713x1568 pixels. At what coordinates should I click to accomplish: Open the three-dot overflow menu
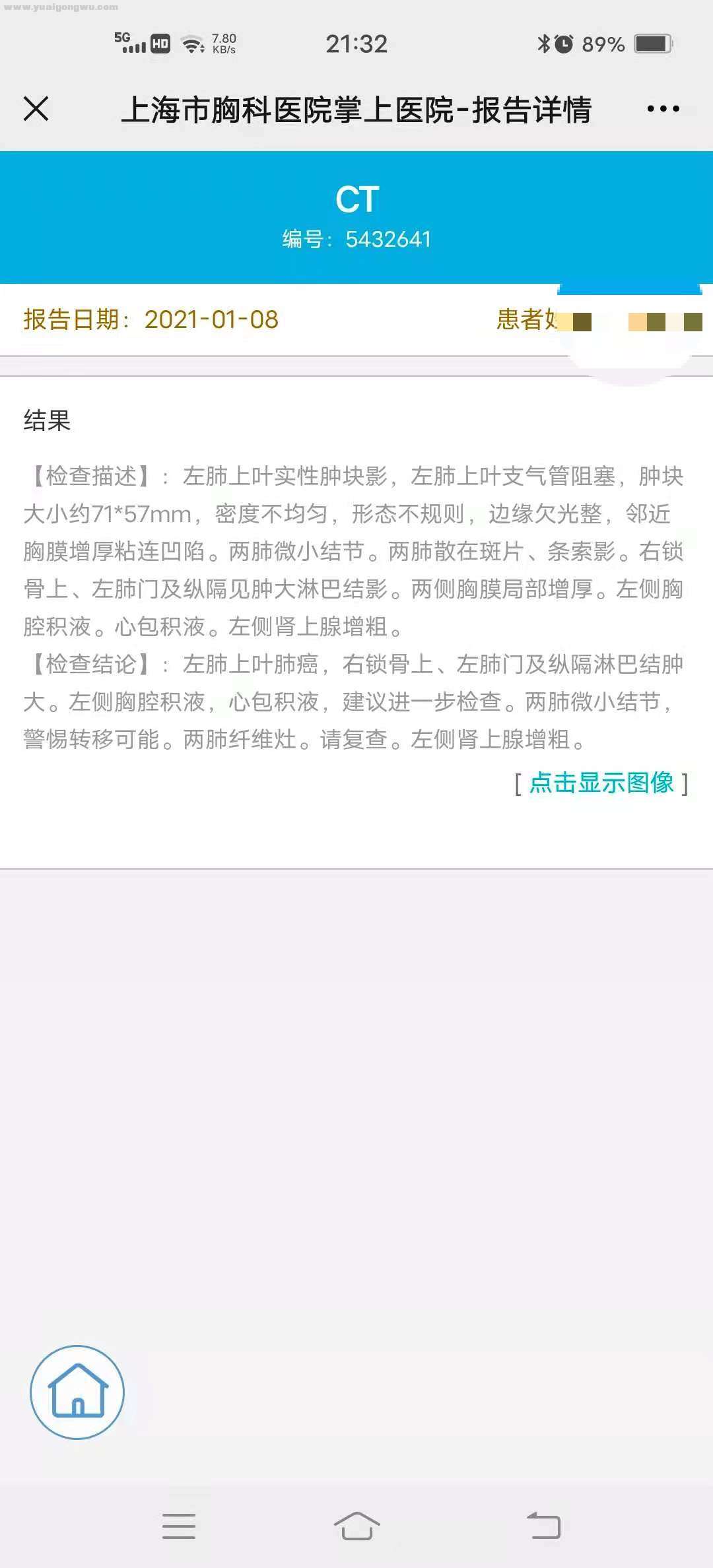[663, 109]
